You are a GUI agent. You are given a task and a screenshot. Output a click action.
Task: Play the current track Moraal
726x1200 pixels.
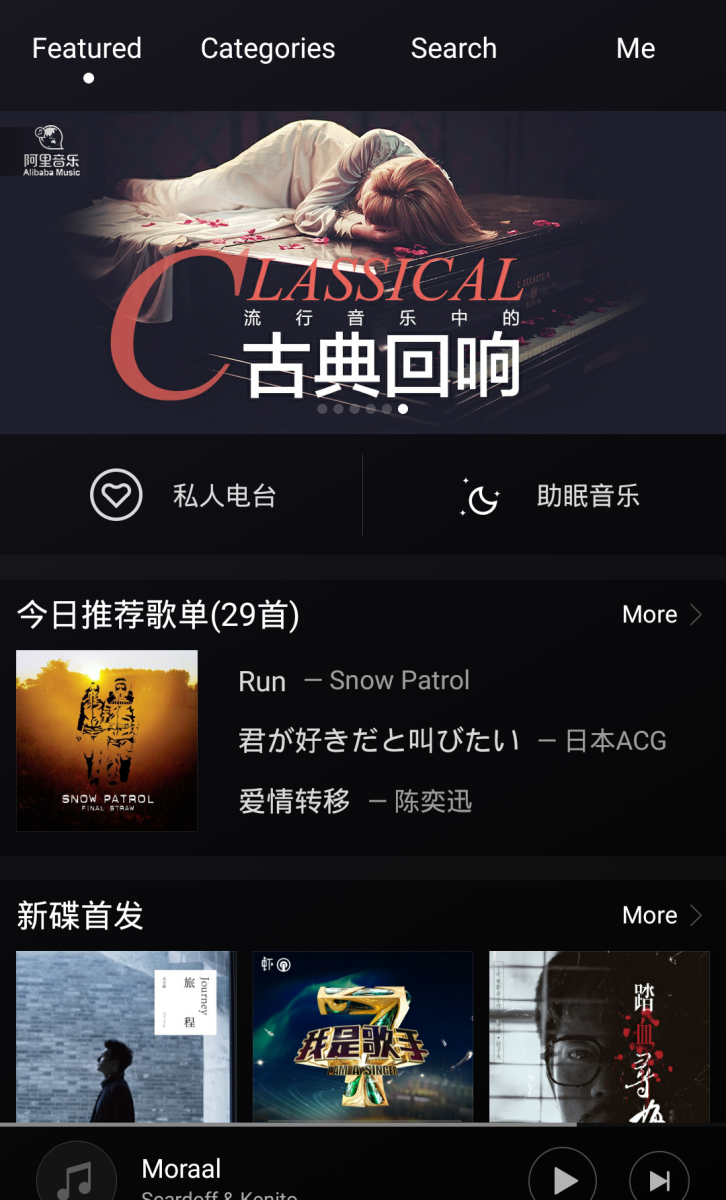pos(563,1178)
